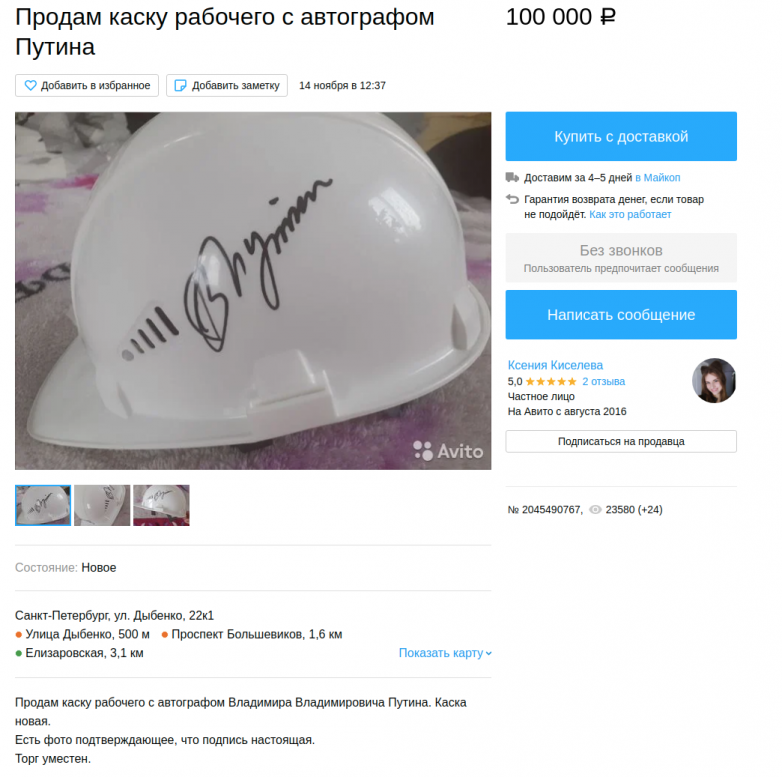The height and width of the screenshot is (777, 782).
Task: Select the third photo thumbnail
Action: (161, 505)
